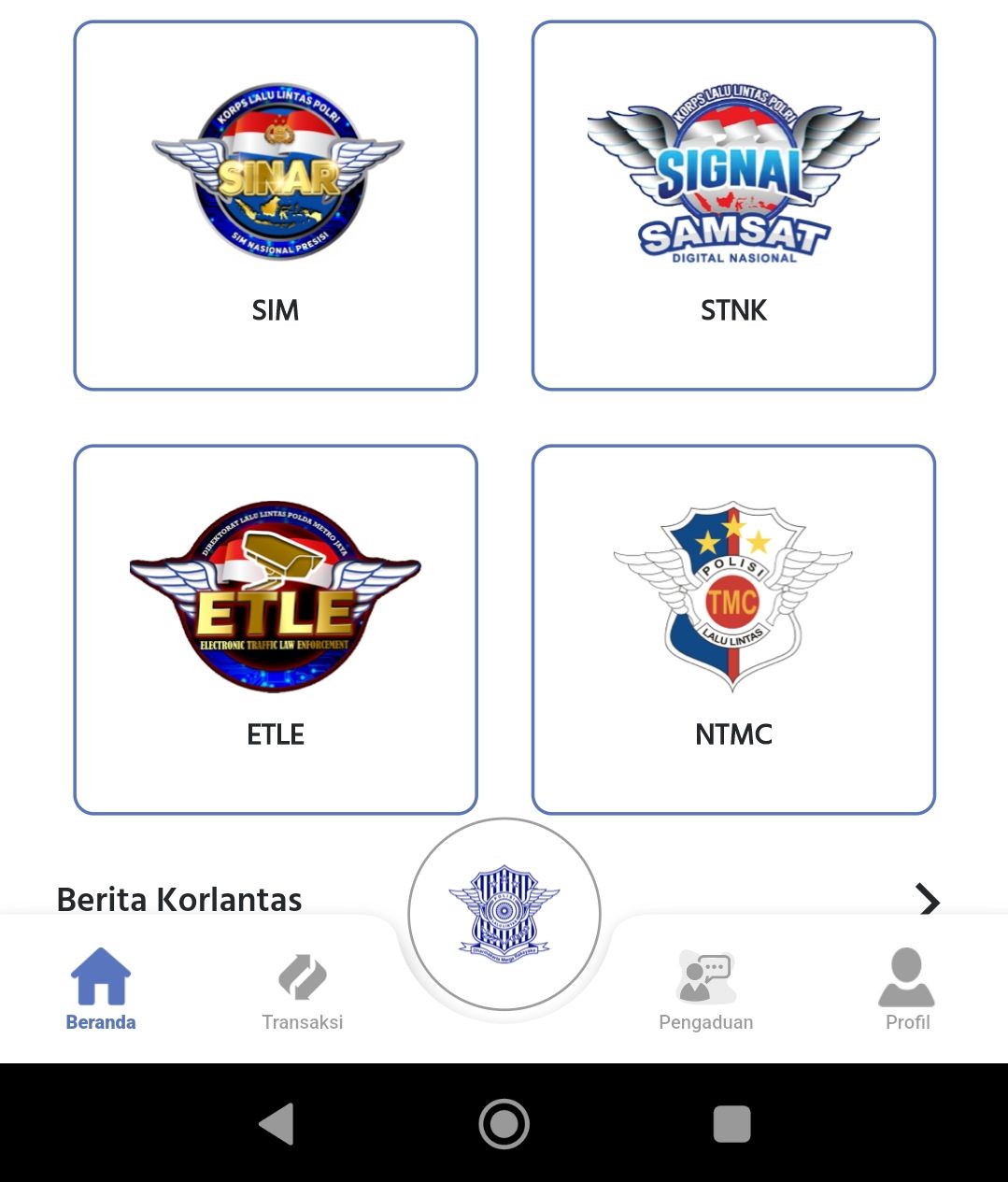This screenshot has width=1008, height=1182.
Task: Switch to the Pengaduan tab
Action: [x=706, y=990]
